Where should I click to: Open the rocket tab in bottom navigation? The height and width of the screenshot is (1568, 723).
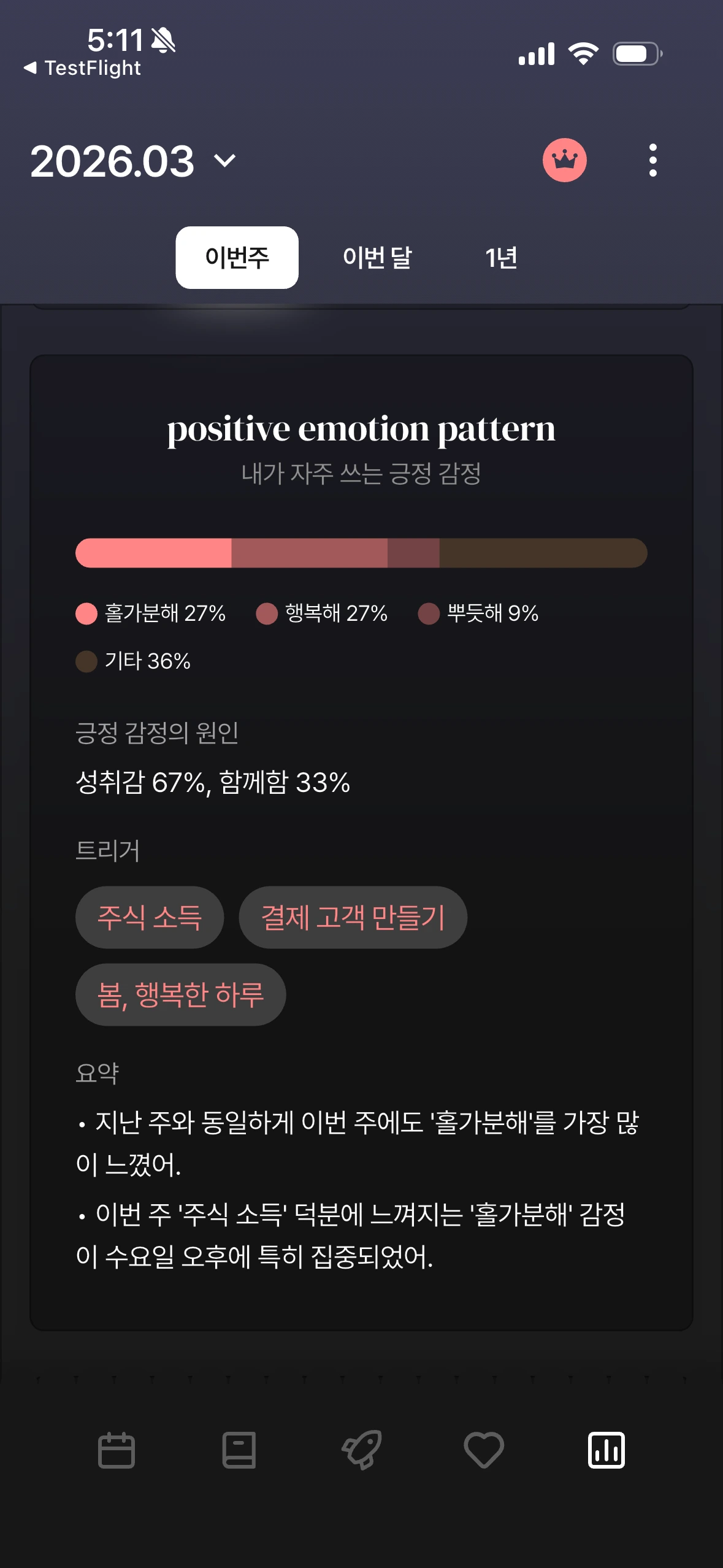(x=361, y=1450)
